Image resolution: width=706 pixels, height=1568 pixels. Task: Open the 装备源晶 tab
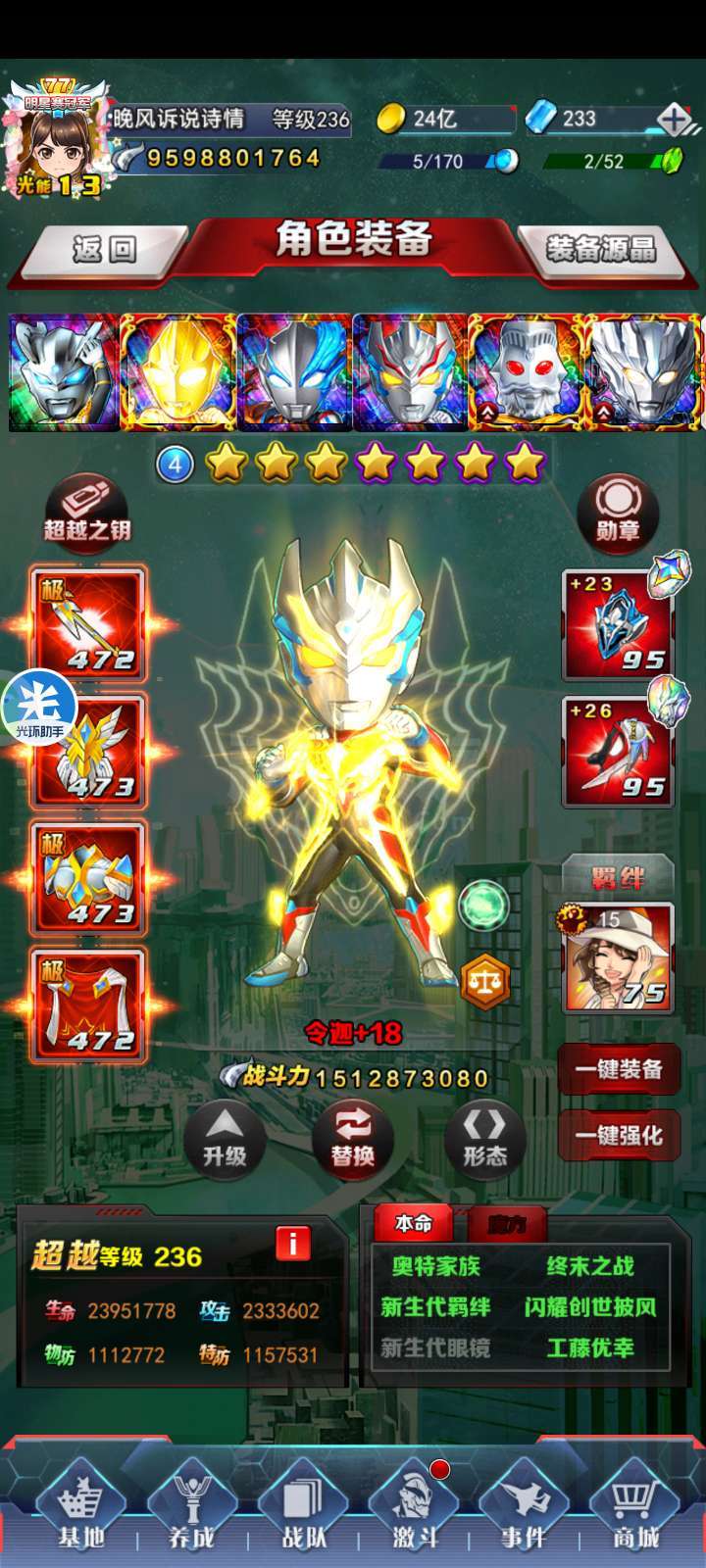[600, 249]
